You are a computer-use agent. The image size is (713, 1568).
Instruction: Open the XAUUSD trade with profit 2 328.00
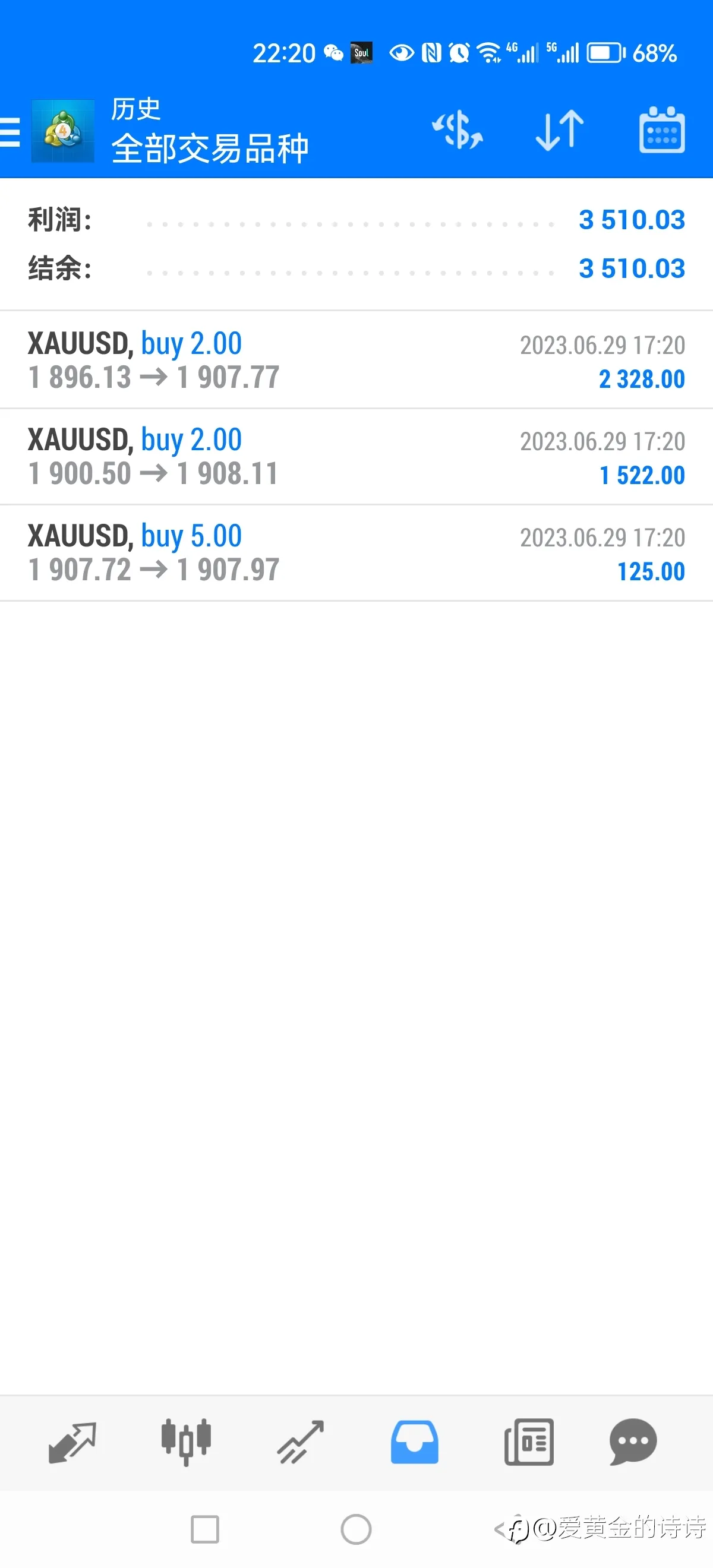(356, 361)
